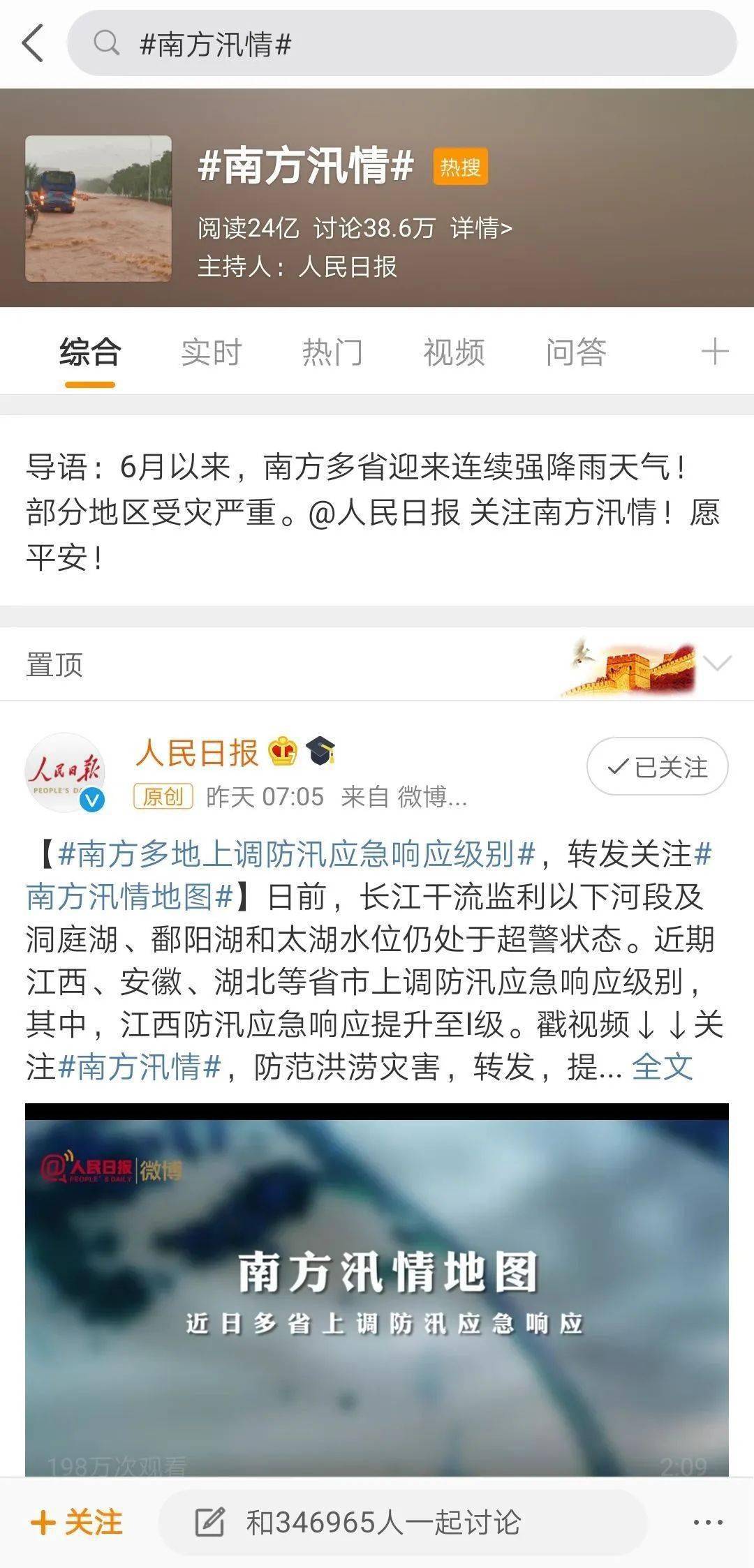Switch to the 问答 tab
754x1568 pixels.
(575, 352)
